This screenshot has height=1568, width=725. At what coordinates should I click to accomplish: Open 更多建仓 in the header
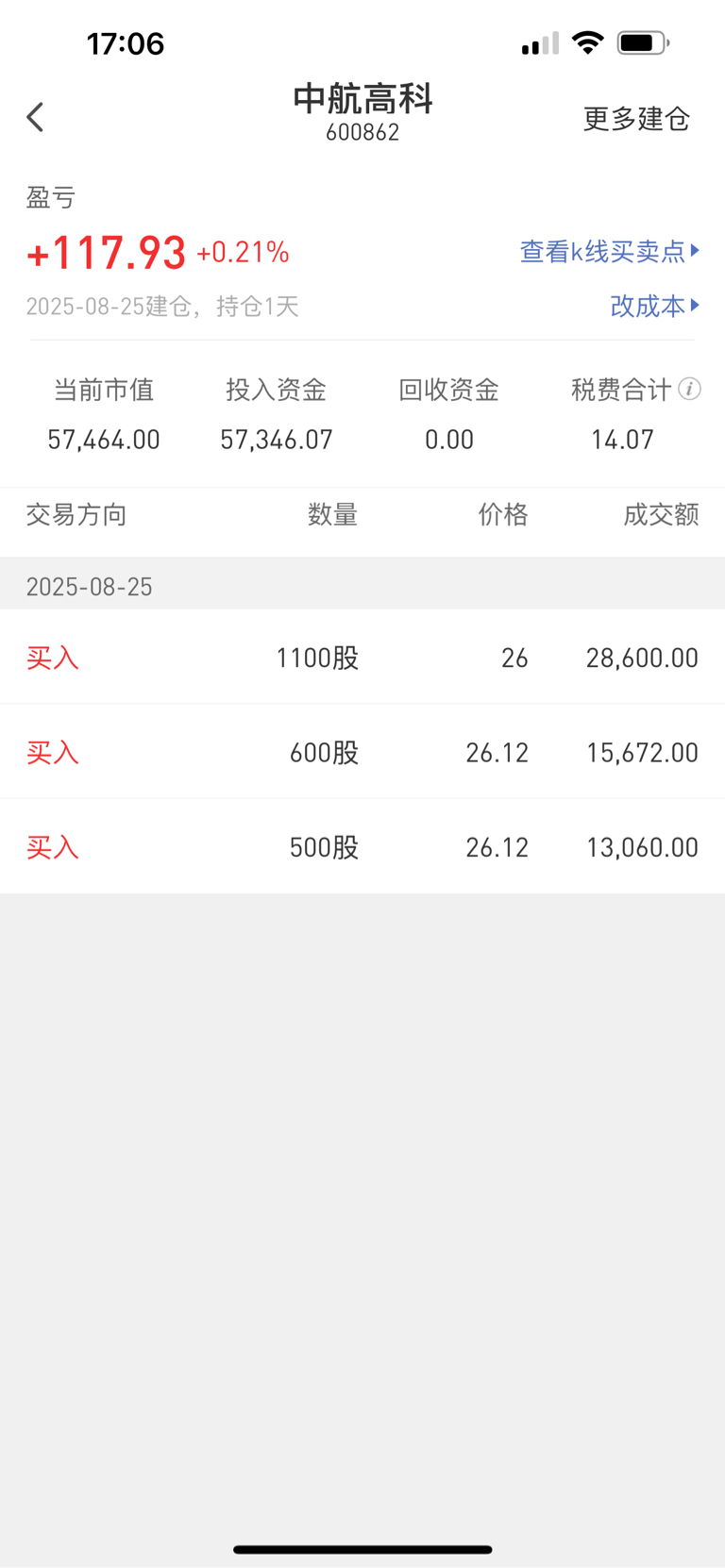[636, 119]
